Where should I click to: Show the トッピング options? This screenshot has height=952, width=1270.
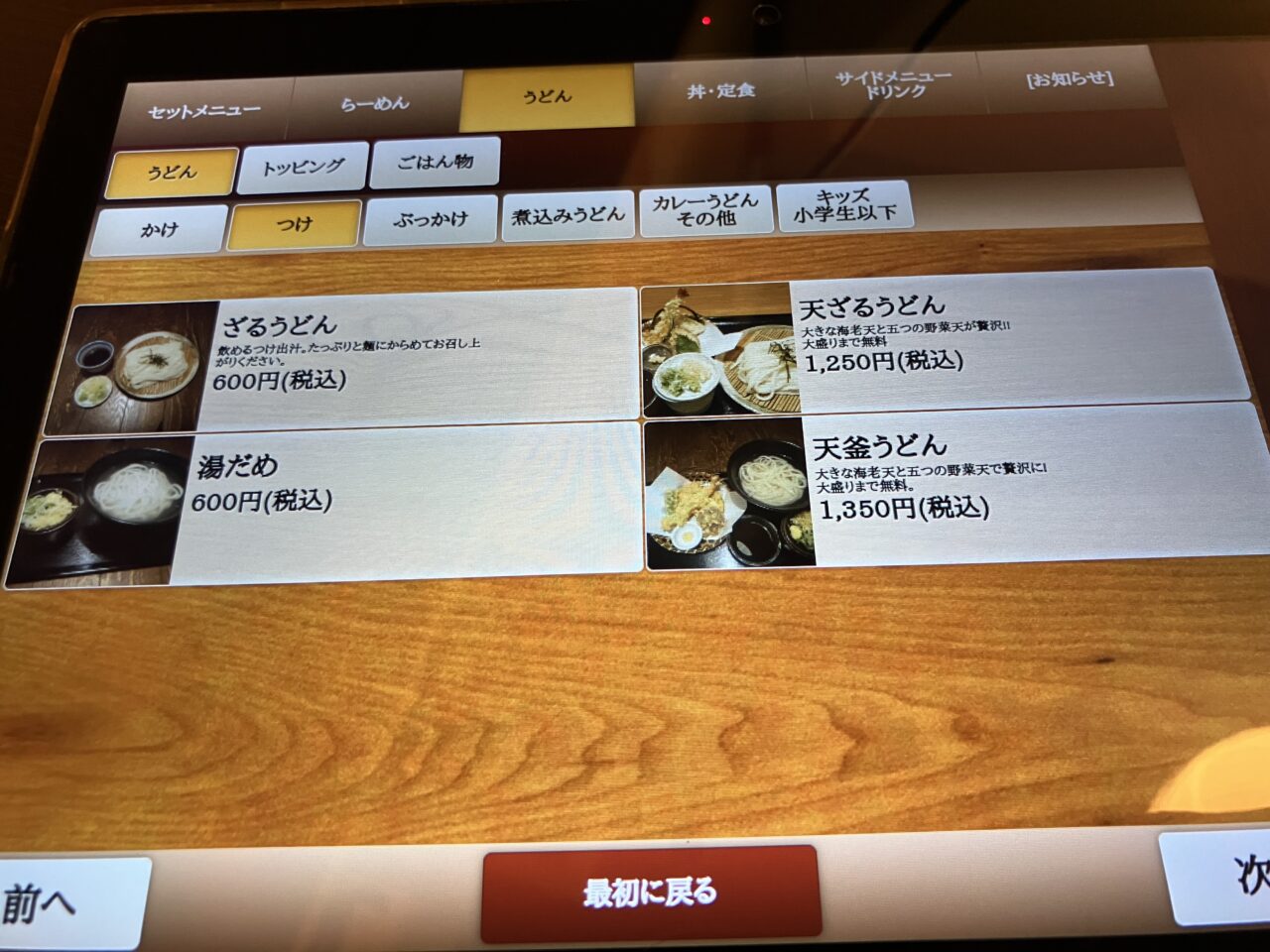(303, 167)
